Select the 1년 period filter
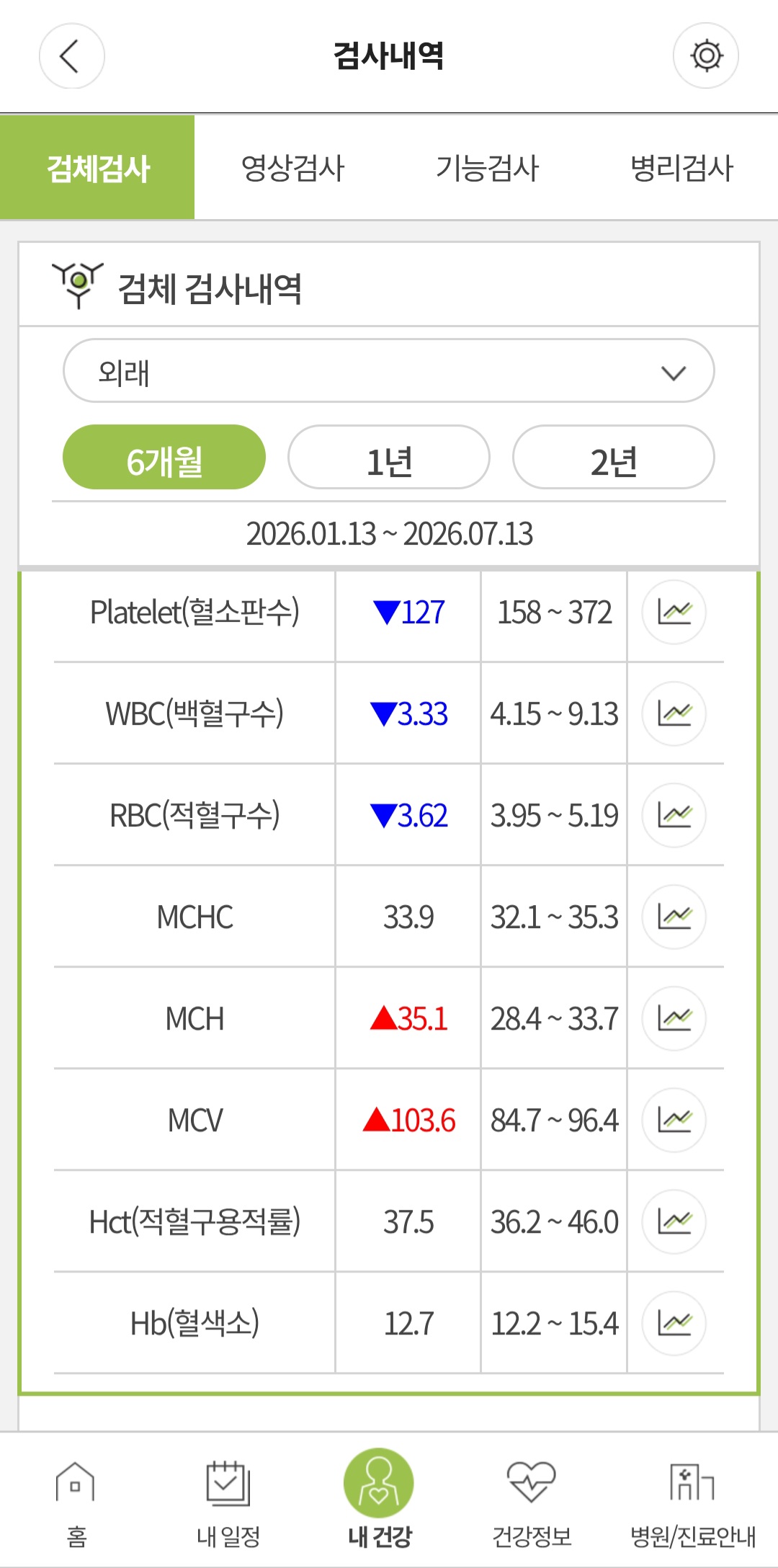778x1568 pixels. tap(389, 458)
